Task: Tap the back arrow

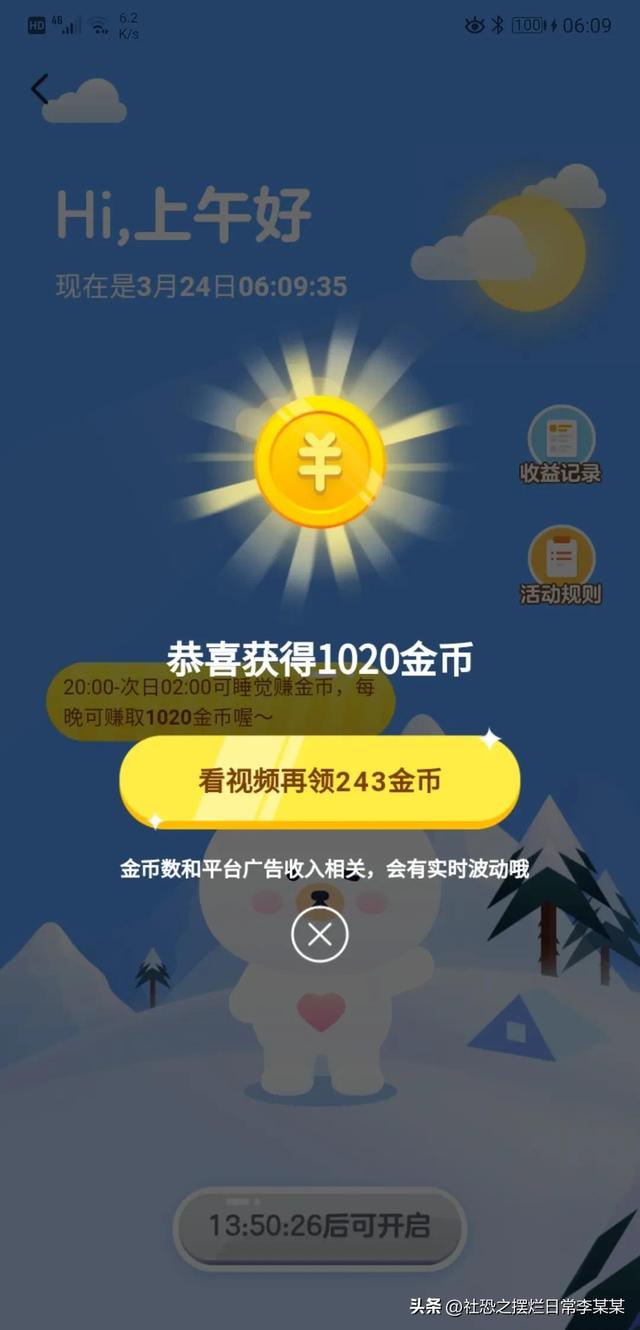Action: tap(39, 89)
